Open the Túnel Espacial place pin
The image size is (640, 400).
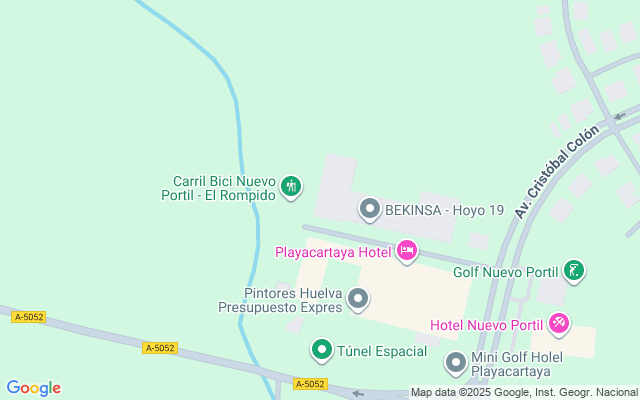tap(322, 350)
